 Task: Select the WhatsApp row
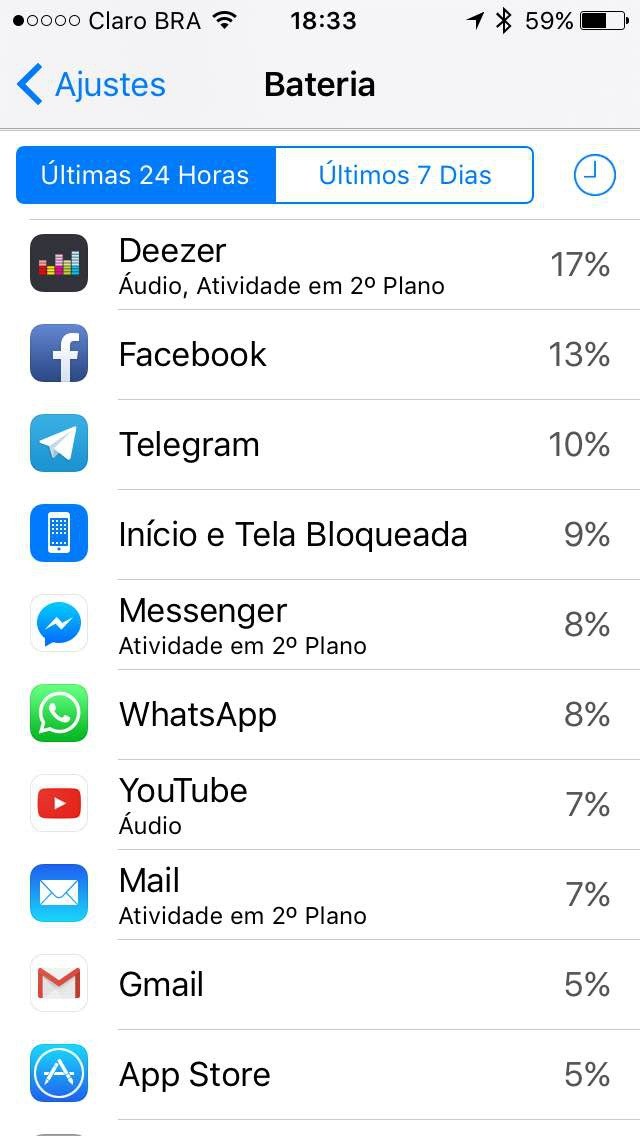(320, 715)
